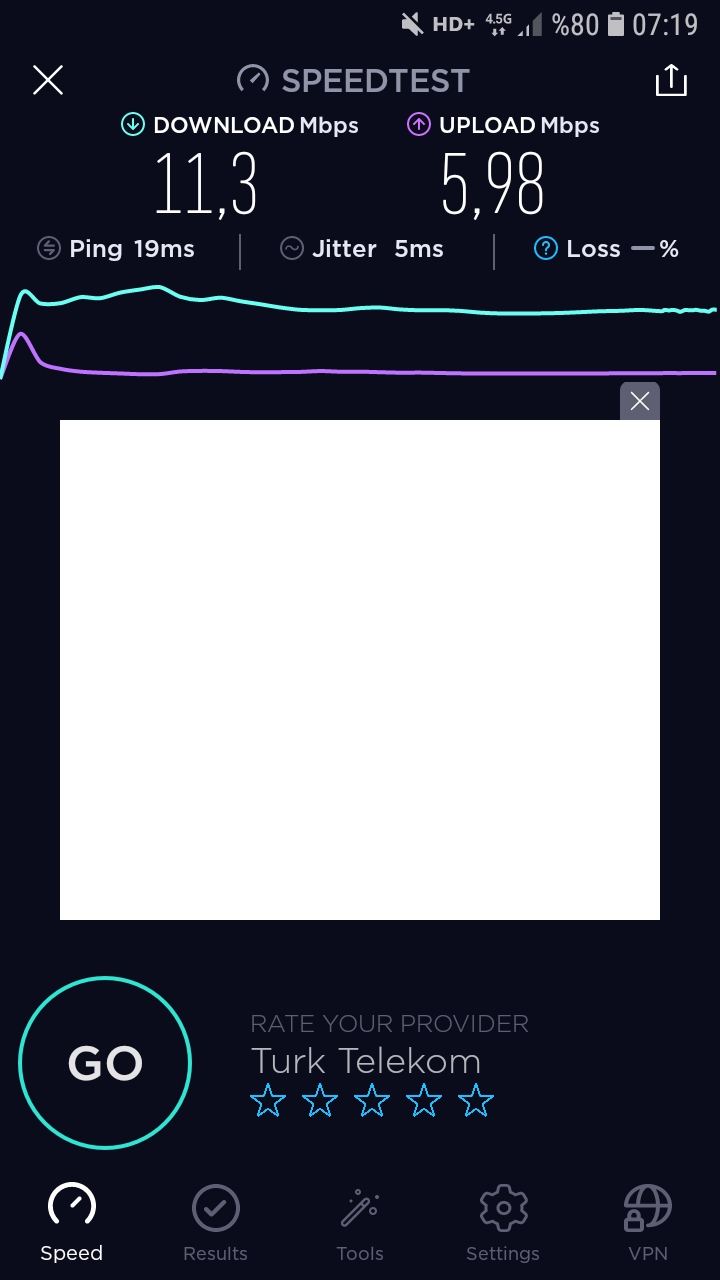
Task: Open the VPN tab
Action: click(x=647, y=1223)
